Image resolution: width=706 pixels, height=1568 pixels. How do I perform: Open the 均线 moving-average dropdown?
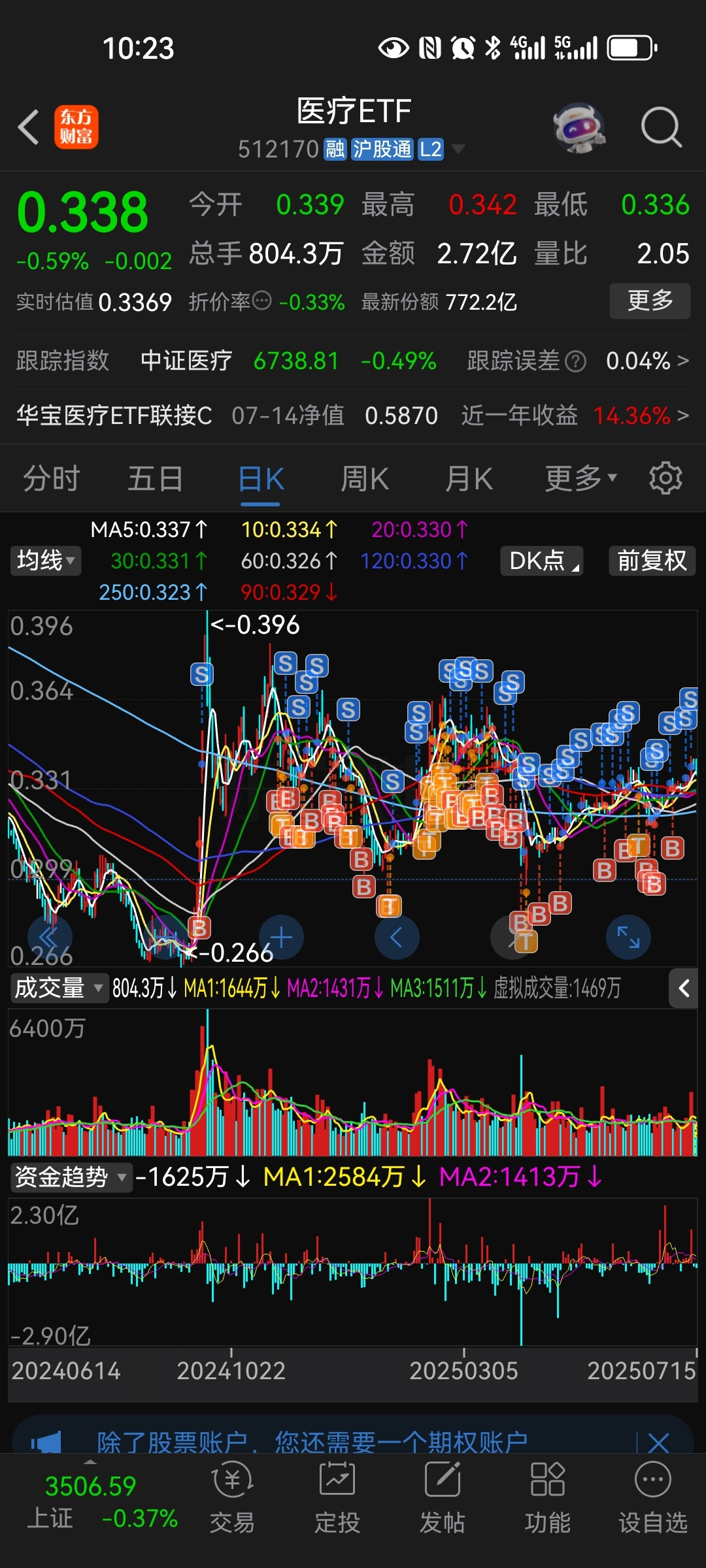pos(45,561)
